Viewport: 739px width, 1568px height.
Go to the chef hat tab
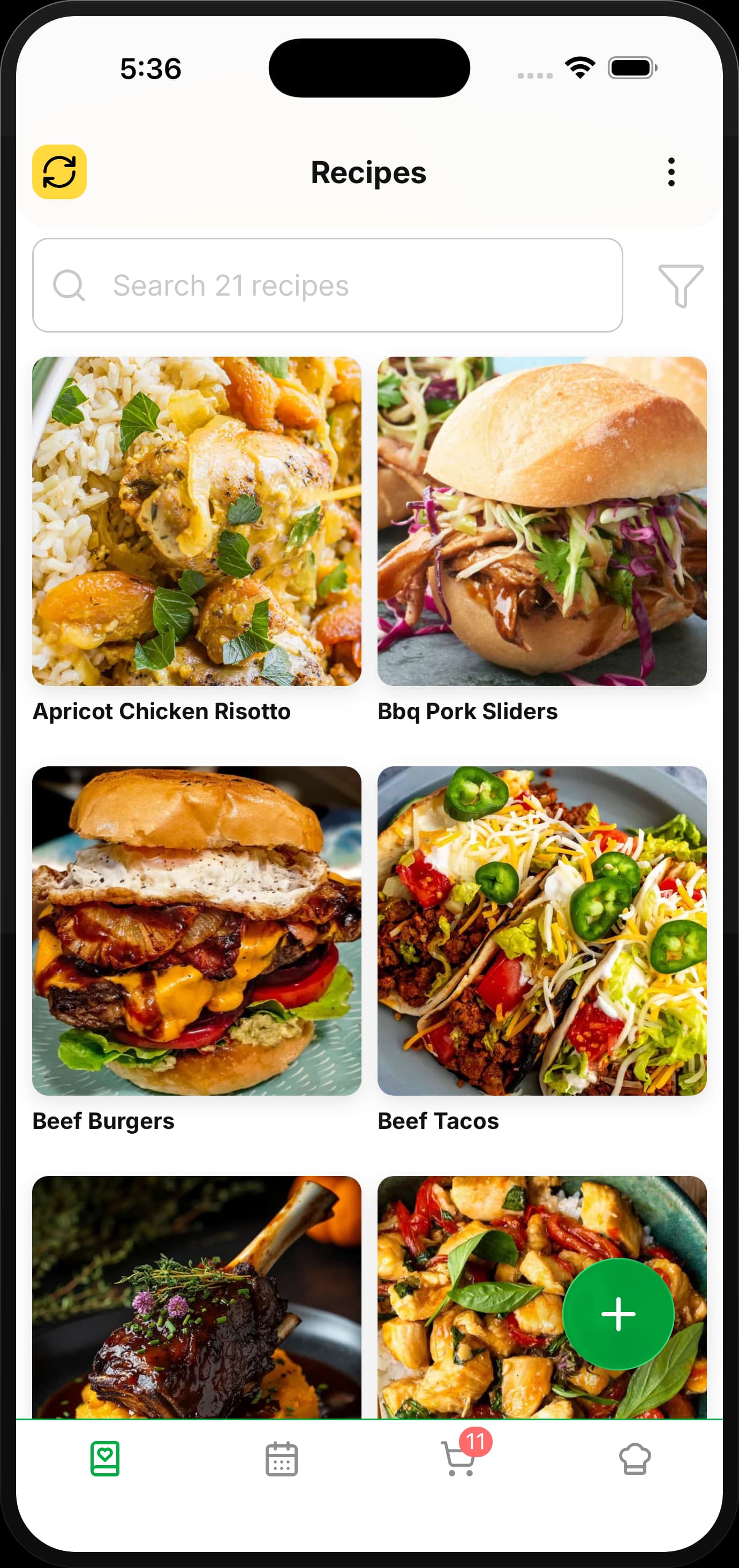pyautogui.click(x=635, y=1458)
